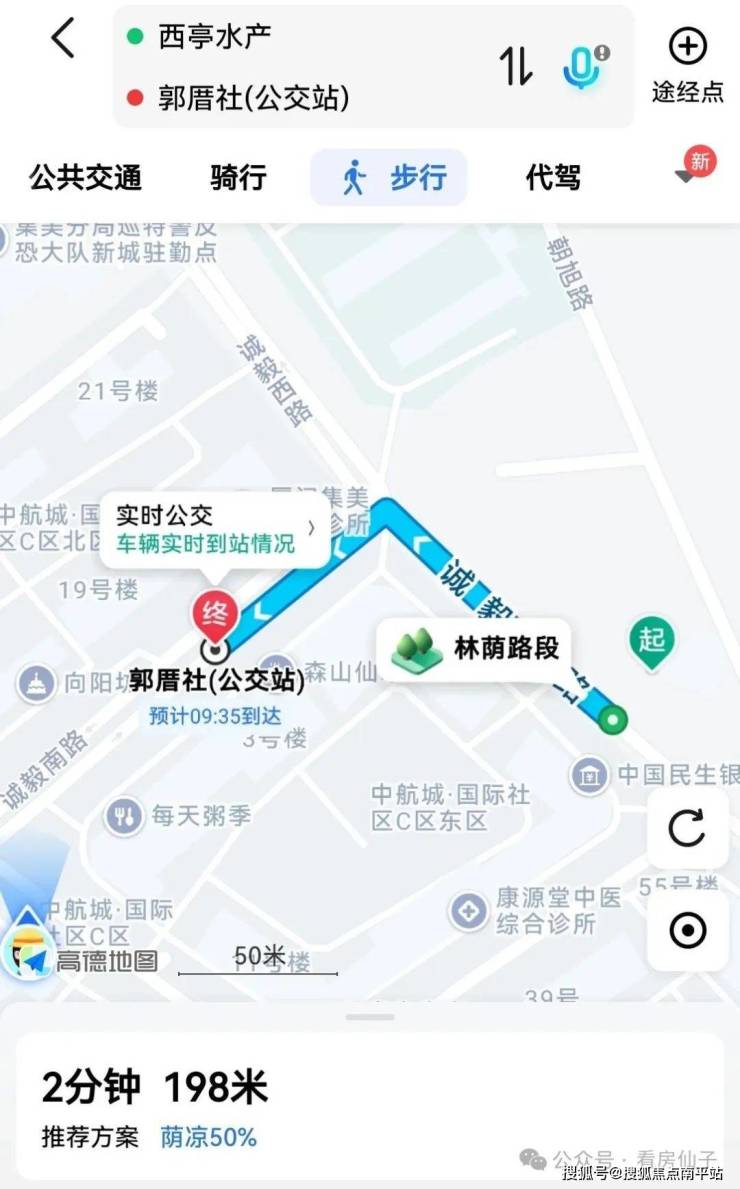Go back with the top-left arrow

coord(63,39)
